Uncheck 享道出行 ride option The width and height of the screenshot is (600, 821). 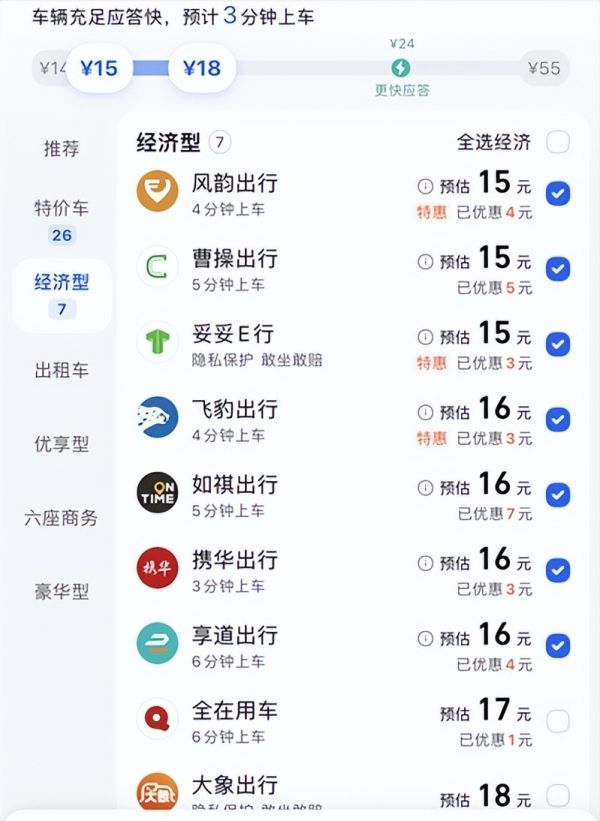pyautogui.click(x=557, y=645)
